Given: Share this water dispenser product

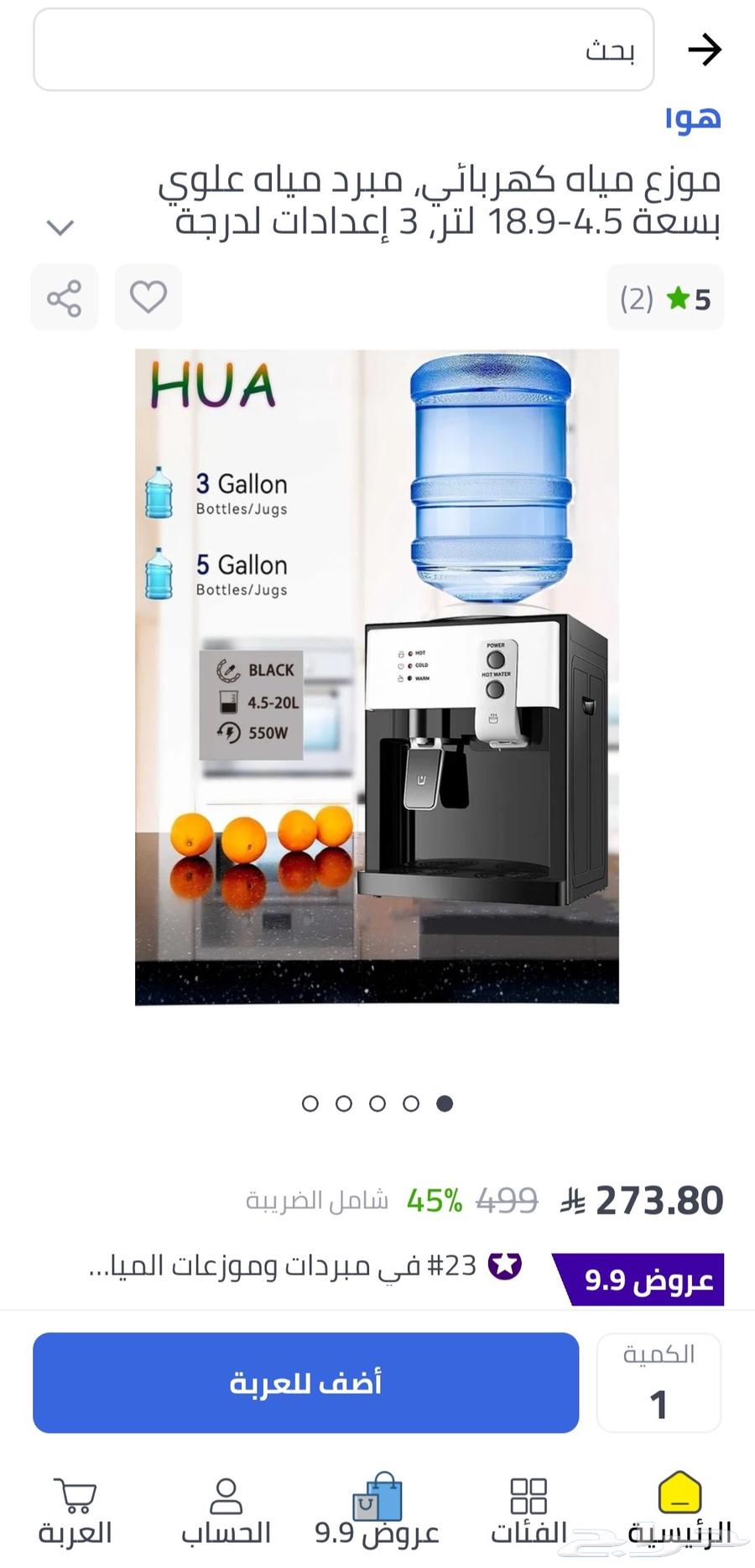Looking at the screenshot, I should tap(65, 298).
